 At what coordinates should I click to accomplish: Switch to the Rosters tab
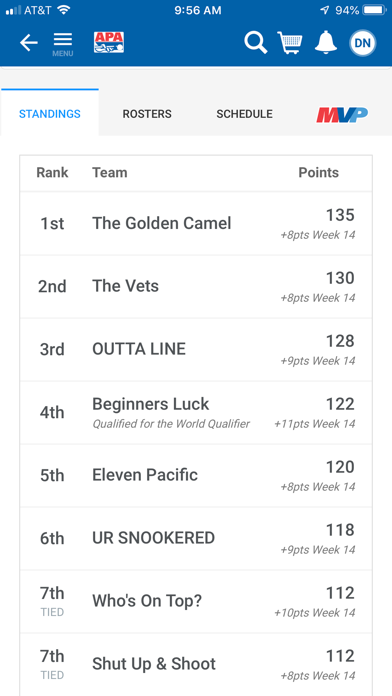point(147,114)
